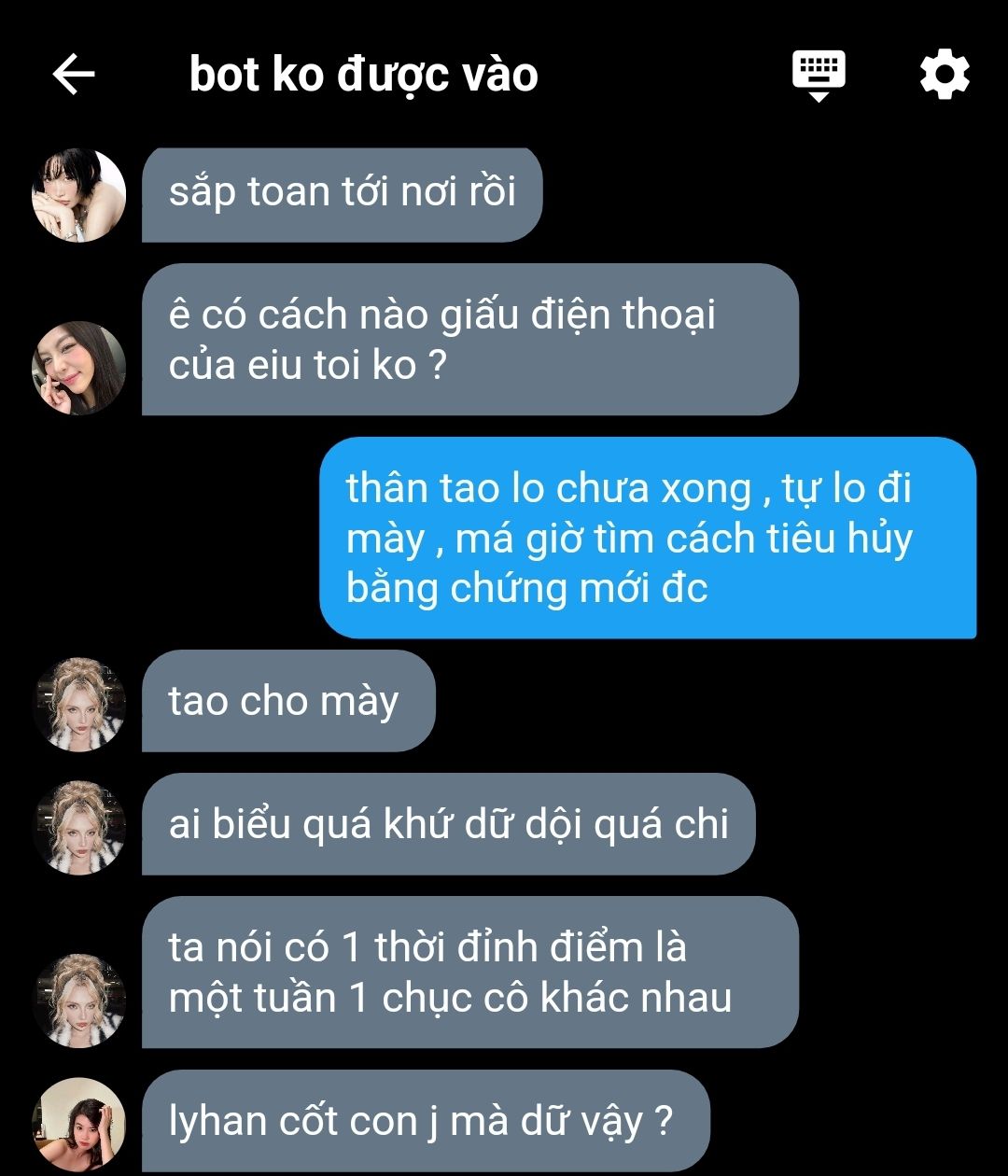Tap the avatar next to "sắp toan tới nơi rồi"
The width and height of the screenshot is (1008, 1176).
pyautogui.click(x=79, y=195)
